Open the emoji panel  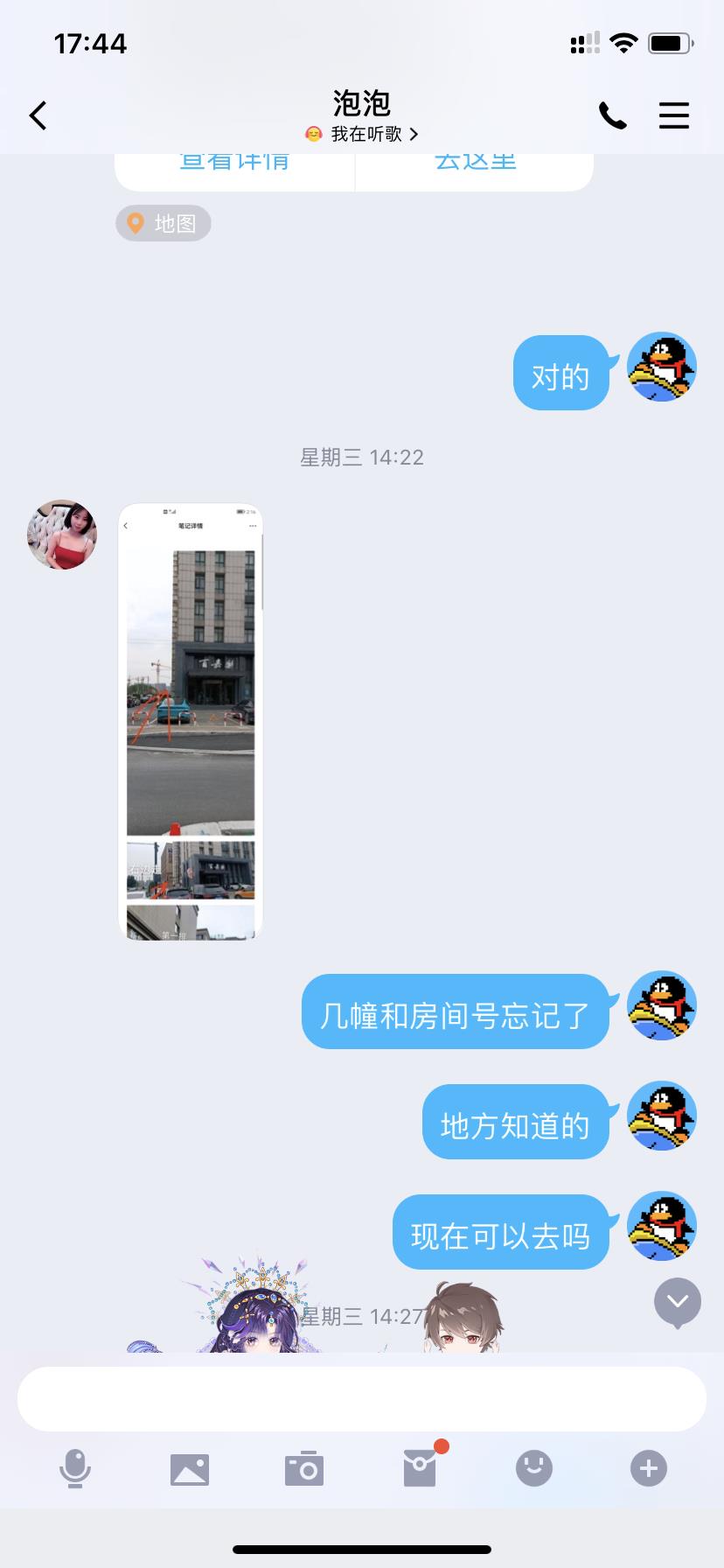pos(534,1468)
